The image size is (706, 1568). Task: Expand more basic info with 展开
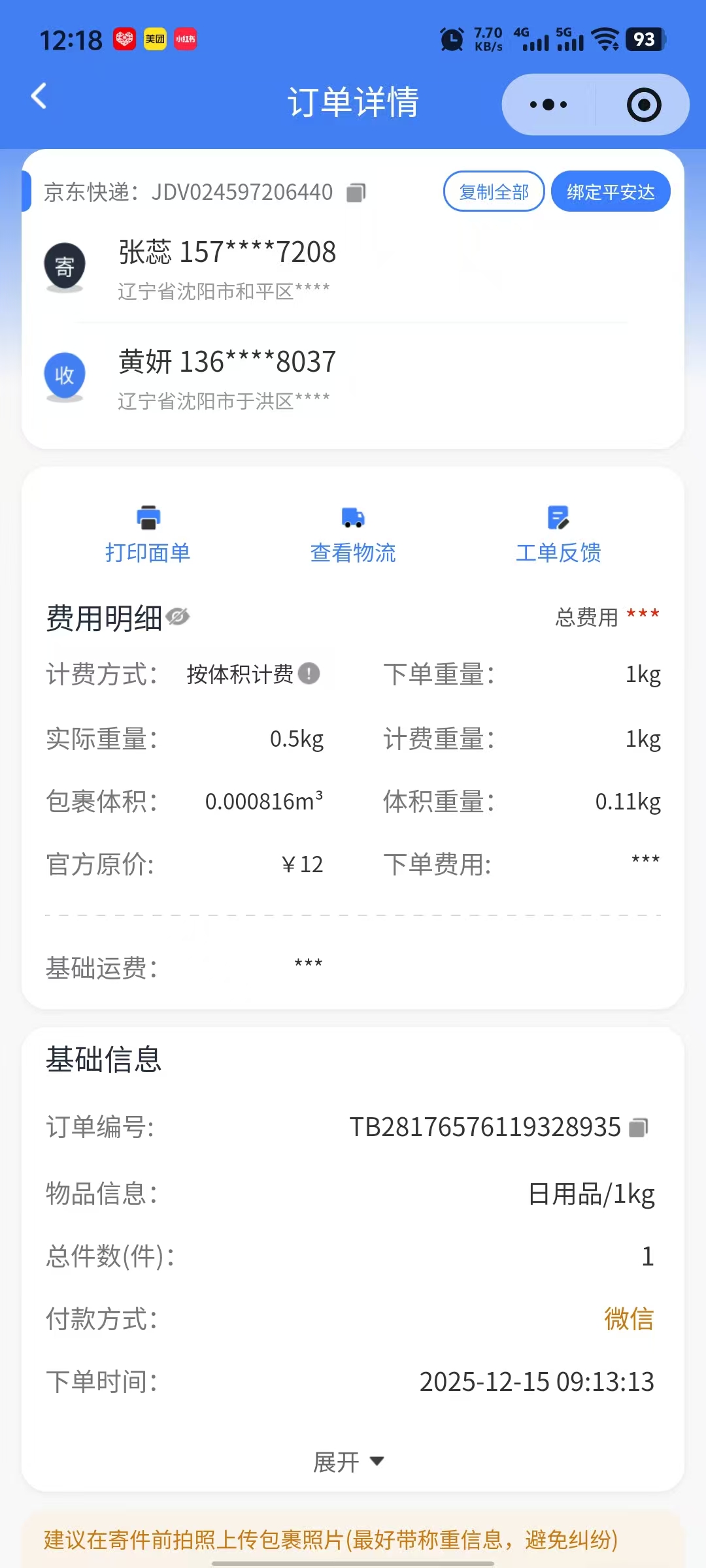[348, 1462]
